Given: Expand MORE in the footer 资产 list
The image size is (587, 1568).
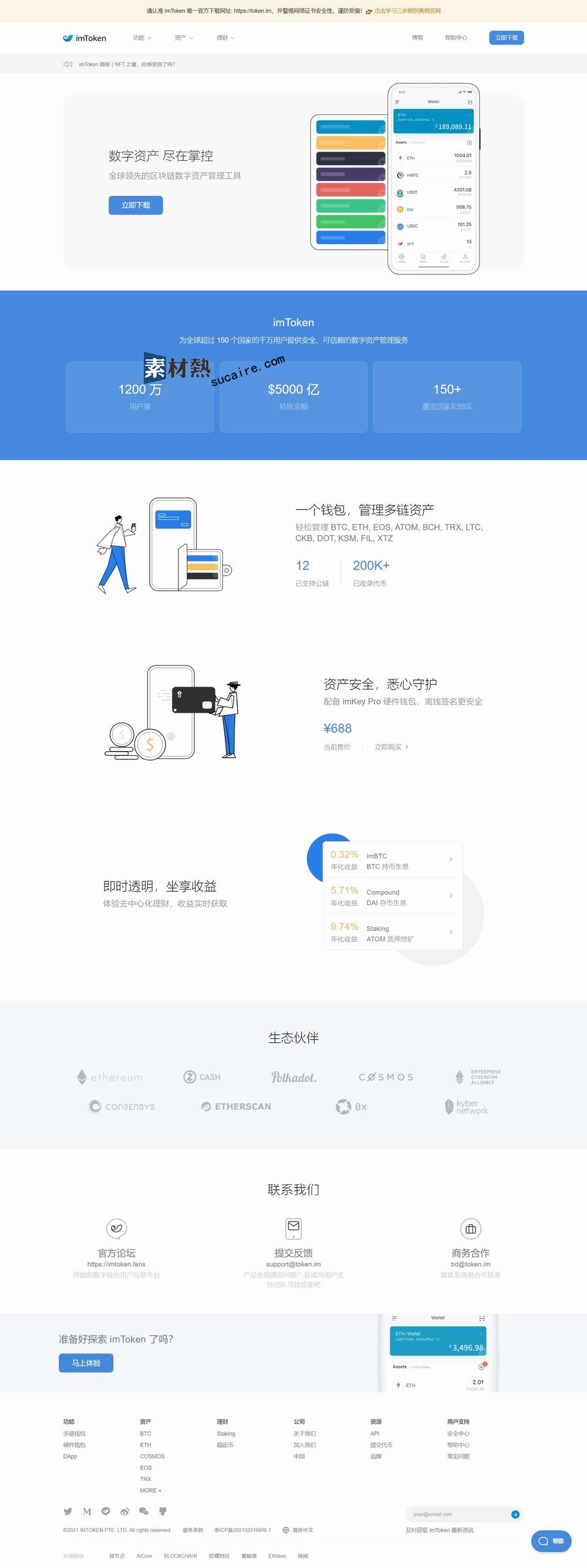Looking at the screenshot, I should [x=150, y=1490].
